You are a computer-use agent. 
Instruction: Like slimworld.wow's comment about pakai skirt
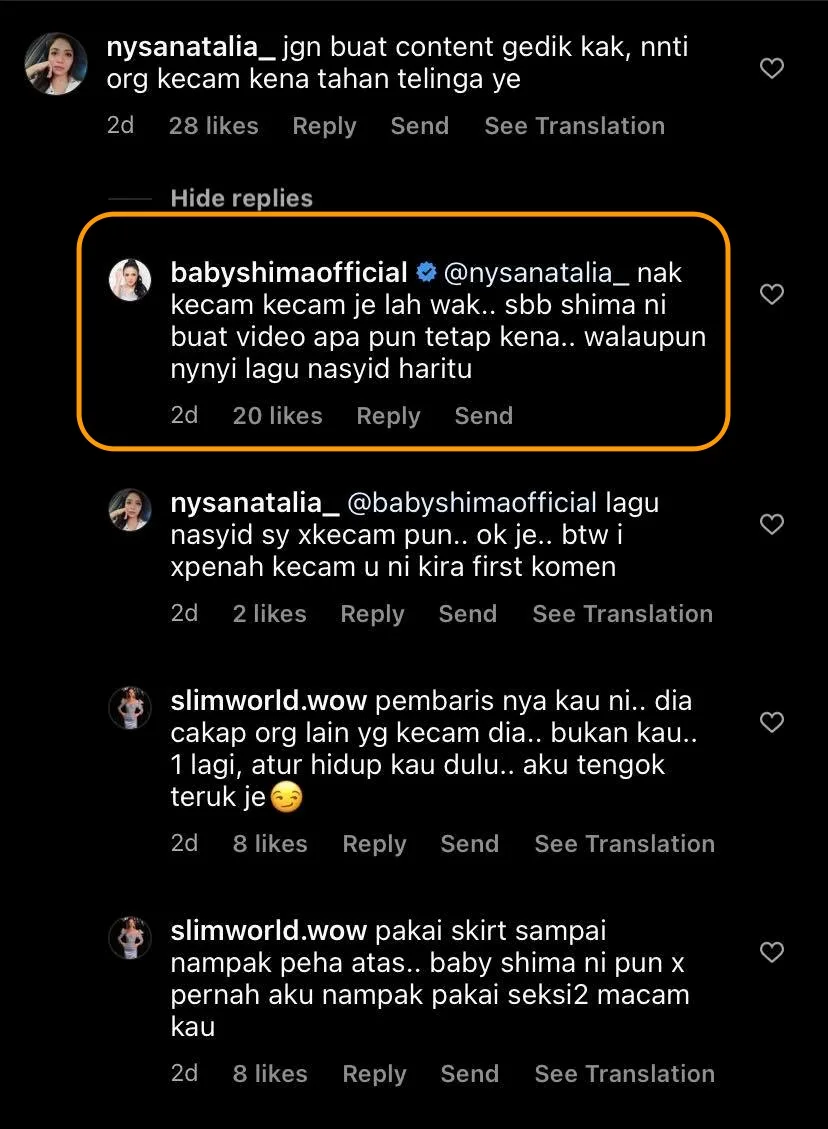pos(772,952)
